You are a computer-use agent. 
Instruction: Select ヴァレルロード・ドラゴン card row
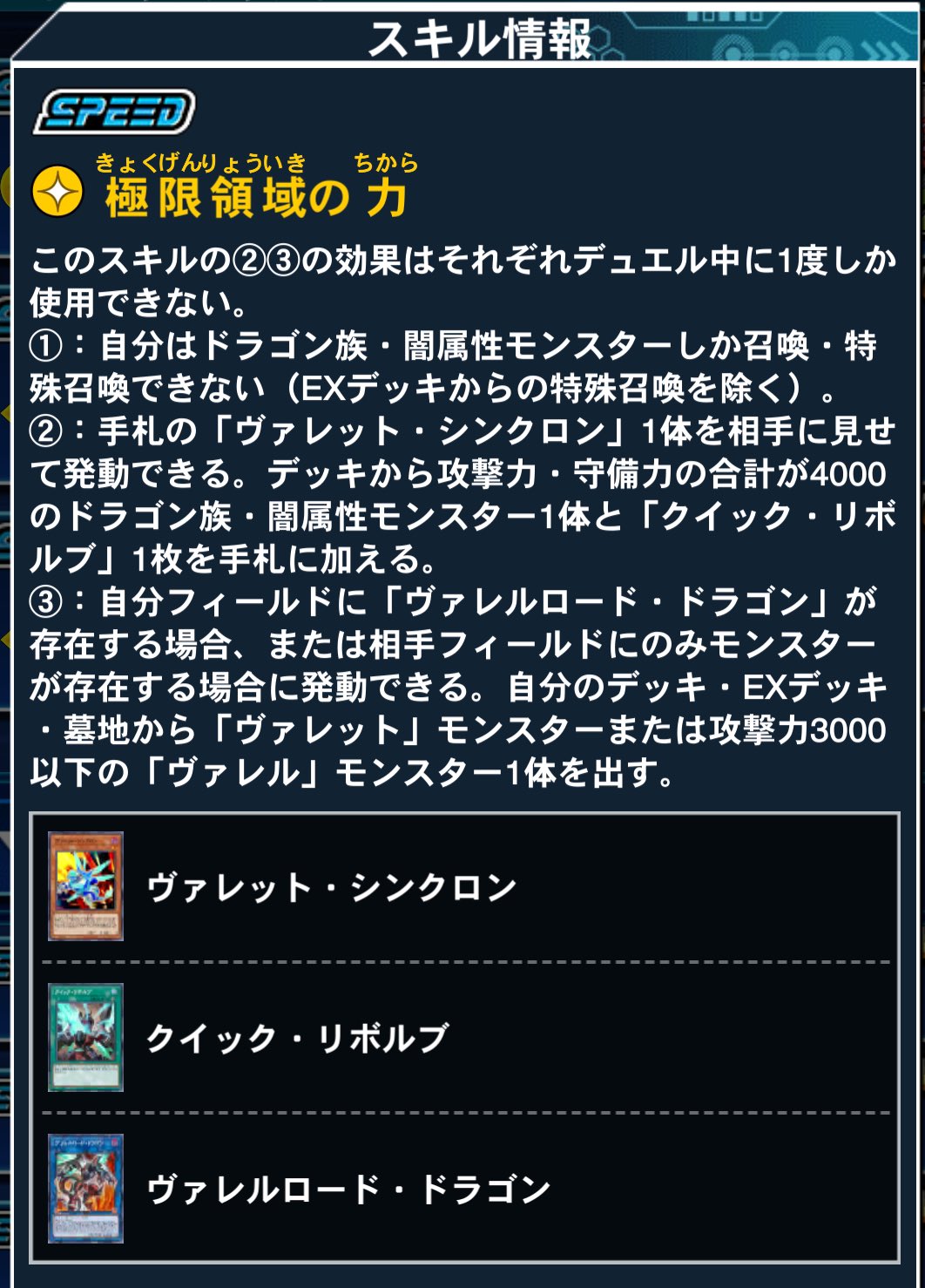tap(348, 1189)
